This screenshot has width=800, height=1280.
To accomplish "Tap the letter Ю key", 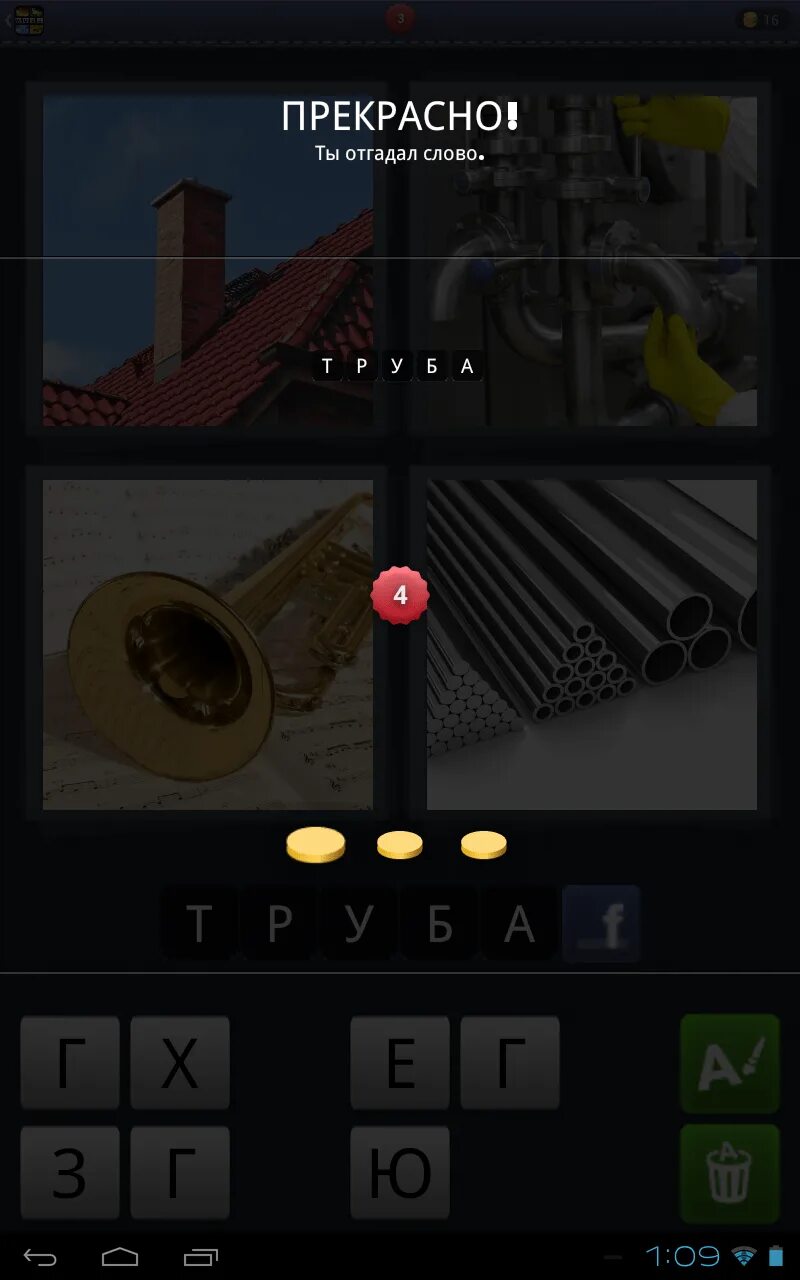I will [400, 1174].
